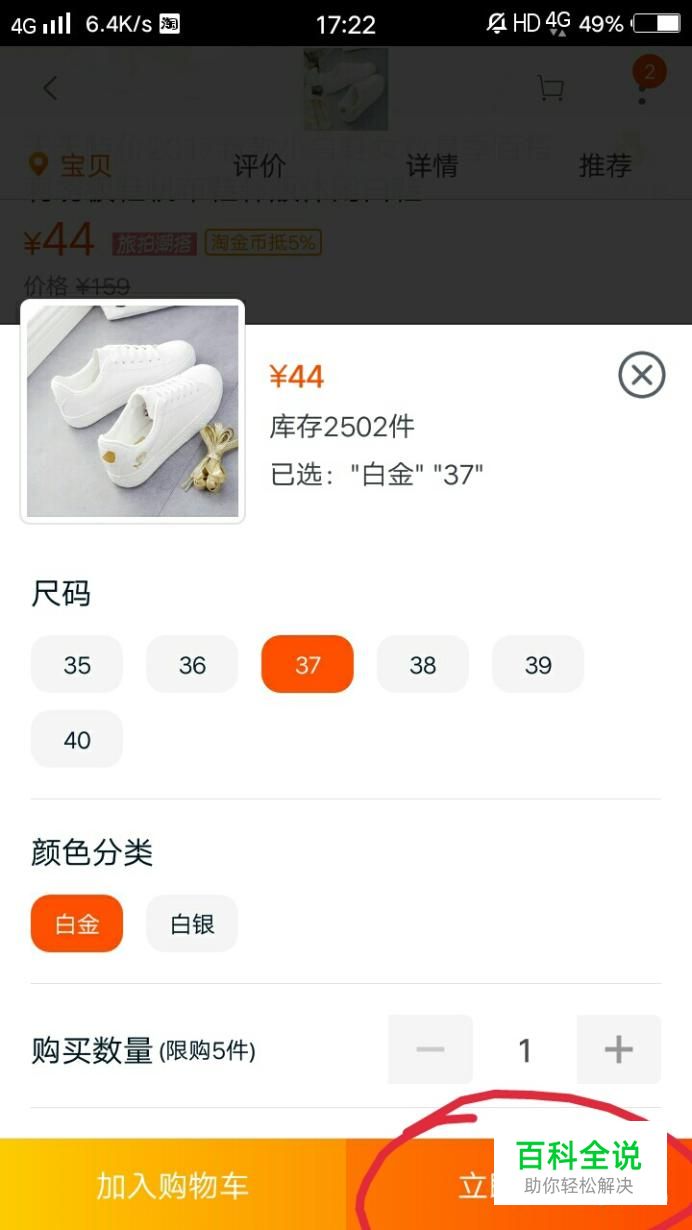
Task: Buy now with the 立即购买 button
Action: pyautogui.click(x=519, y=1185)
